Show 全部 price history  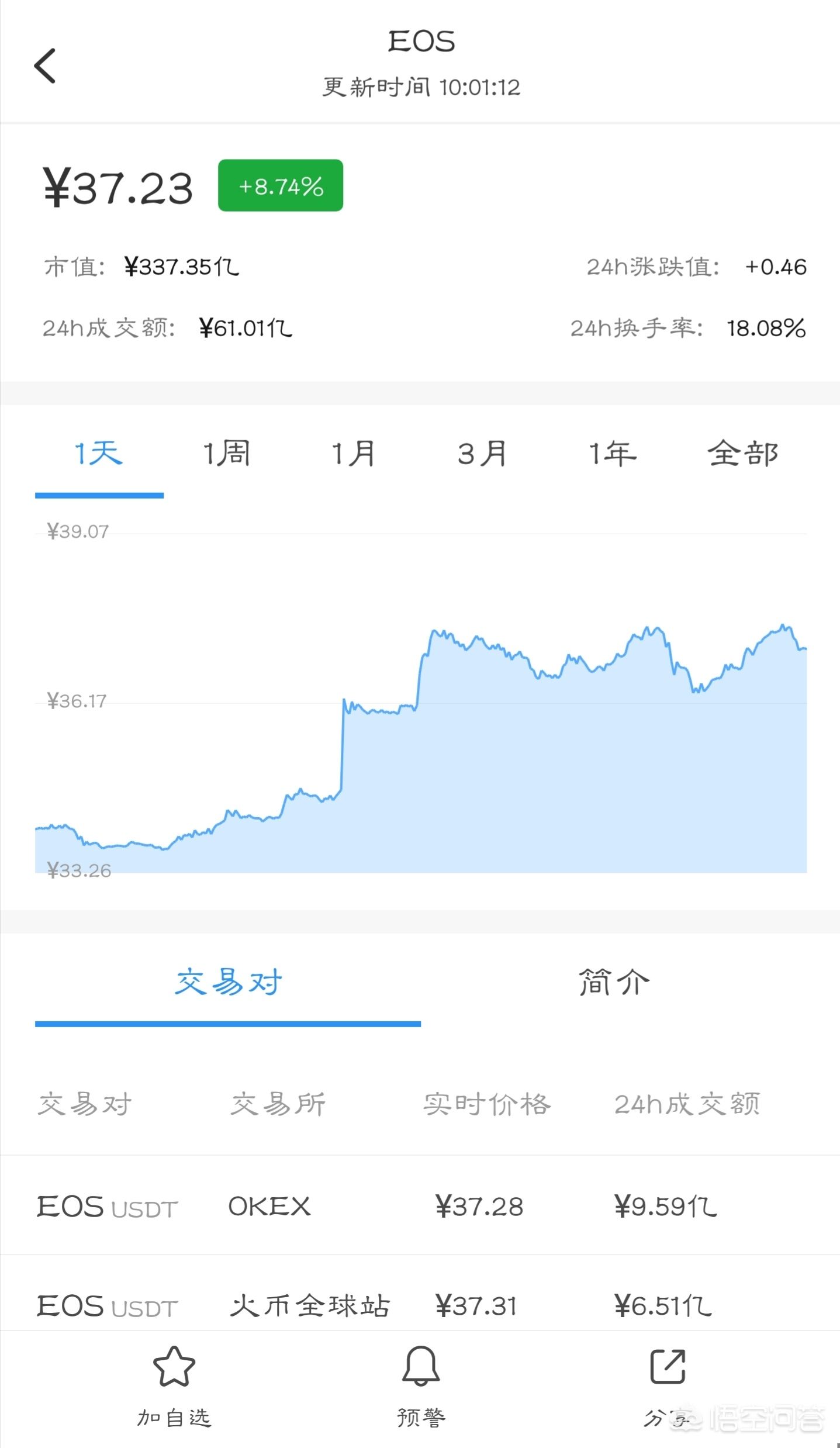(743, 454)
